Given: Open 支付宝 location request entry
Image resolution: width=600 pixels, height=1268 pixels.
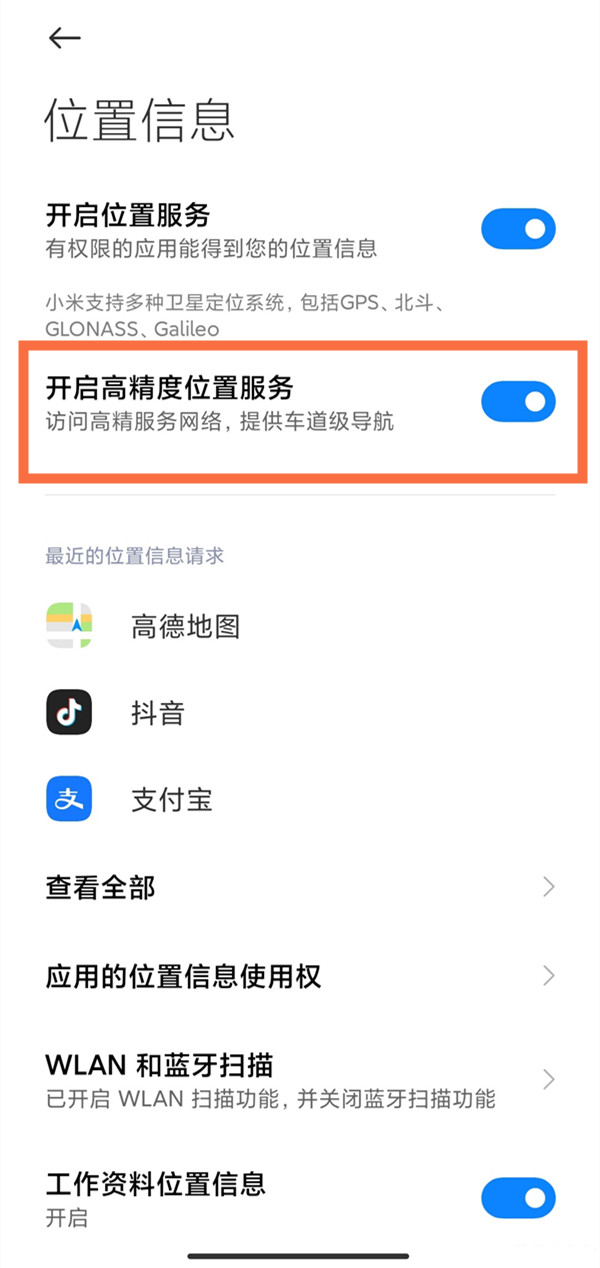Looking at the screenshot, I should point(172,799).
